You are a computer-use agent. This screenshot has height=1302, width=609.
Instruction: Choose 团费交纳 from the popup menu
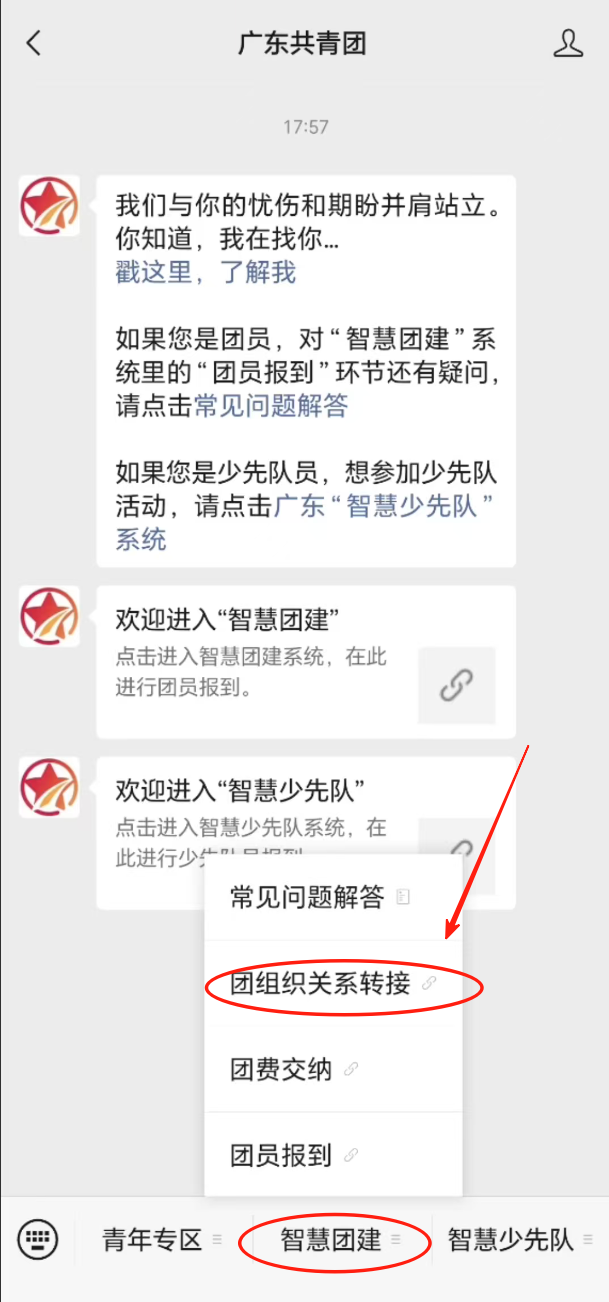[333, 1069]
